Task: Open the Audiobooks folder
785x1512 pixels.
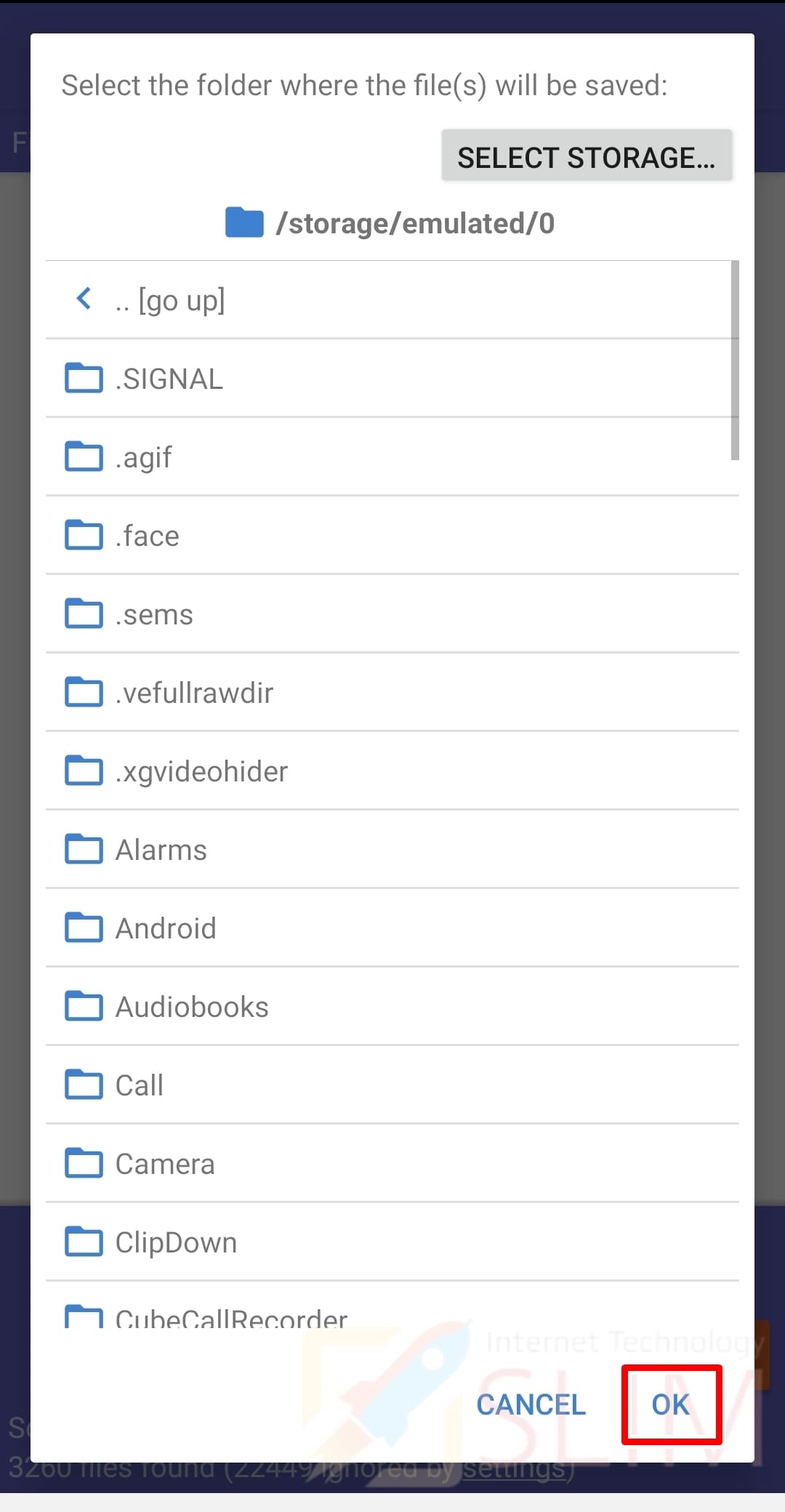Action: click(x=392, y=1006)
